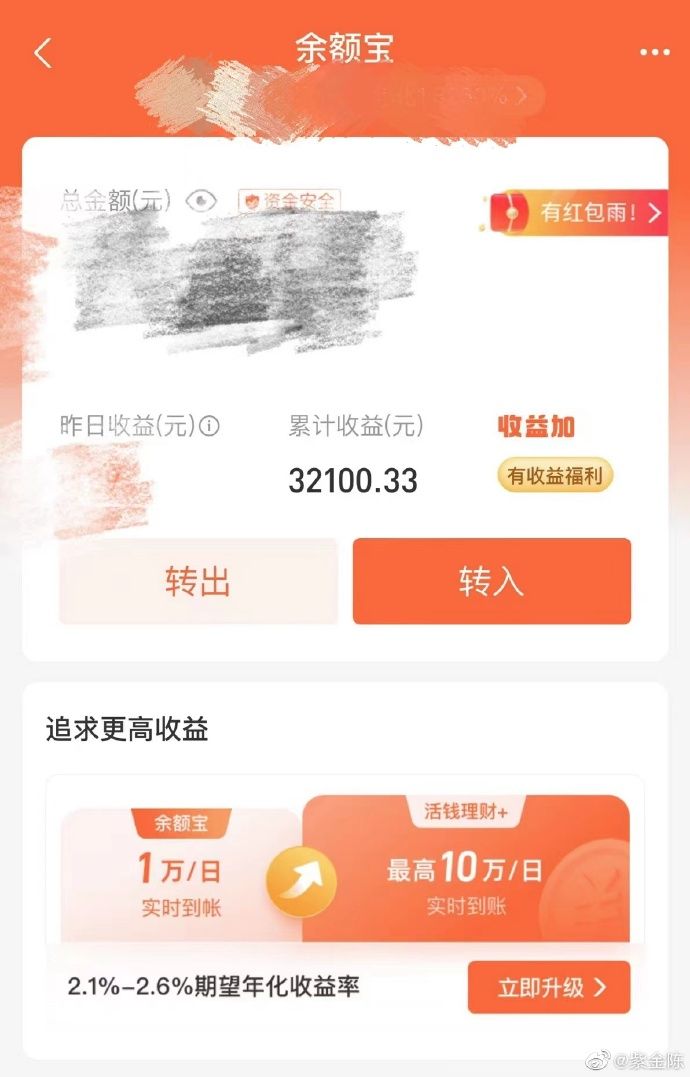Go back using the top arrow
This screenshot has height=1077, width=690.
[x=42, y=53]
